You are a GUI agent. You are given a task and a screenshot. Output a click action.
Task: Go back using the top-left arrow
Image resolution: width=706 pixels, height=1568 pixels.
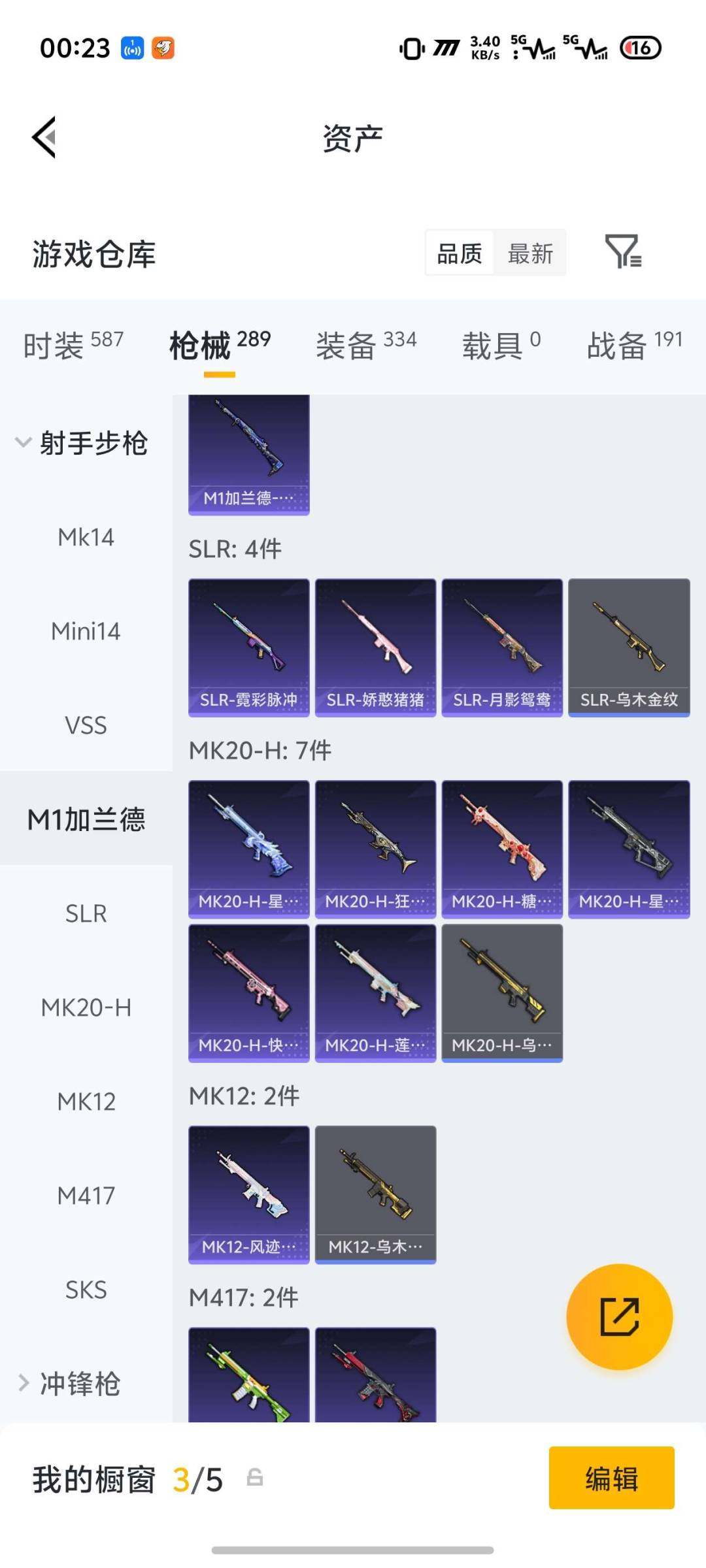tap(44, 137)
